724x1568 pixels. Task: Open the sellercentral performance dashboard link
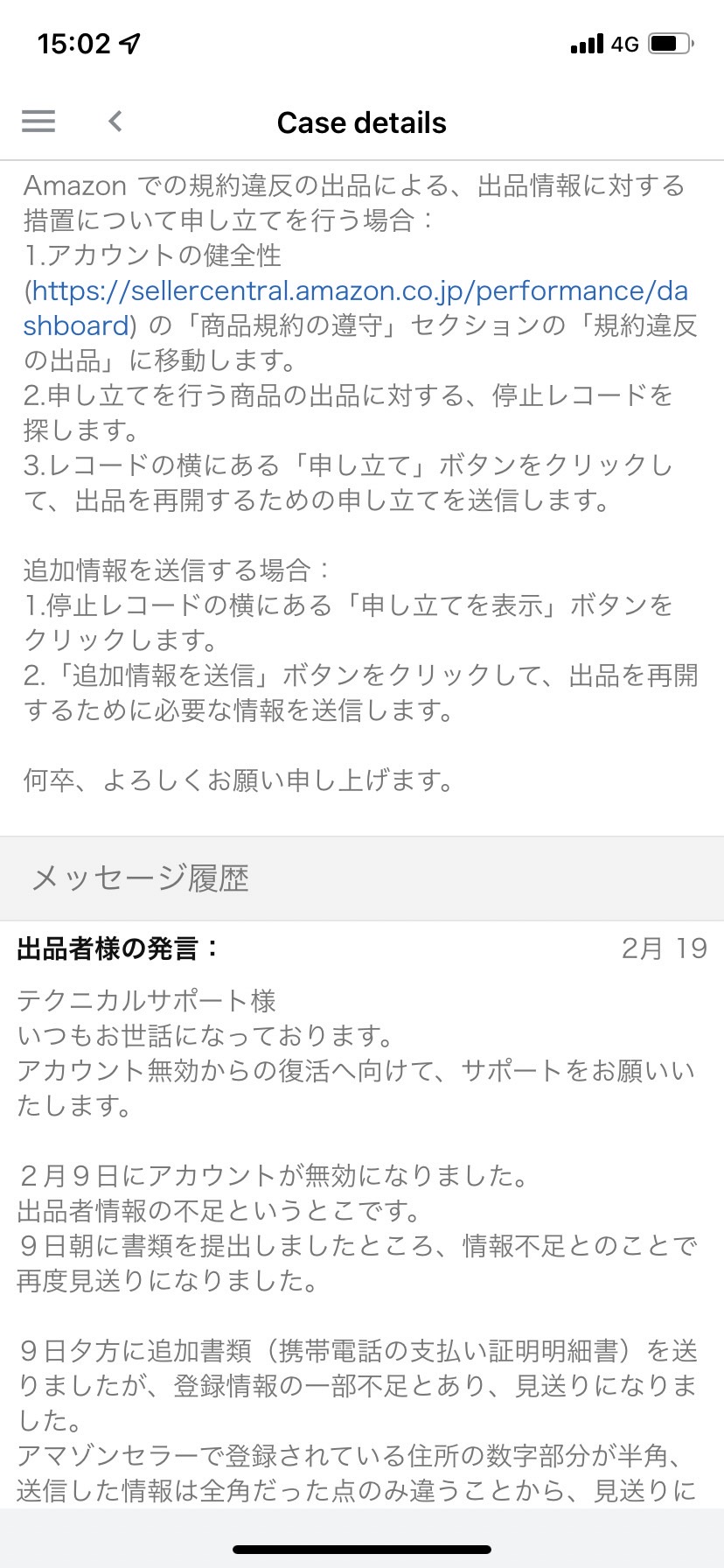(x=355, y=308)
